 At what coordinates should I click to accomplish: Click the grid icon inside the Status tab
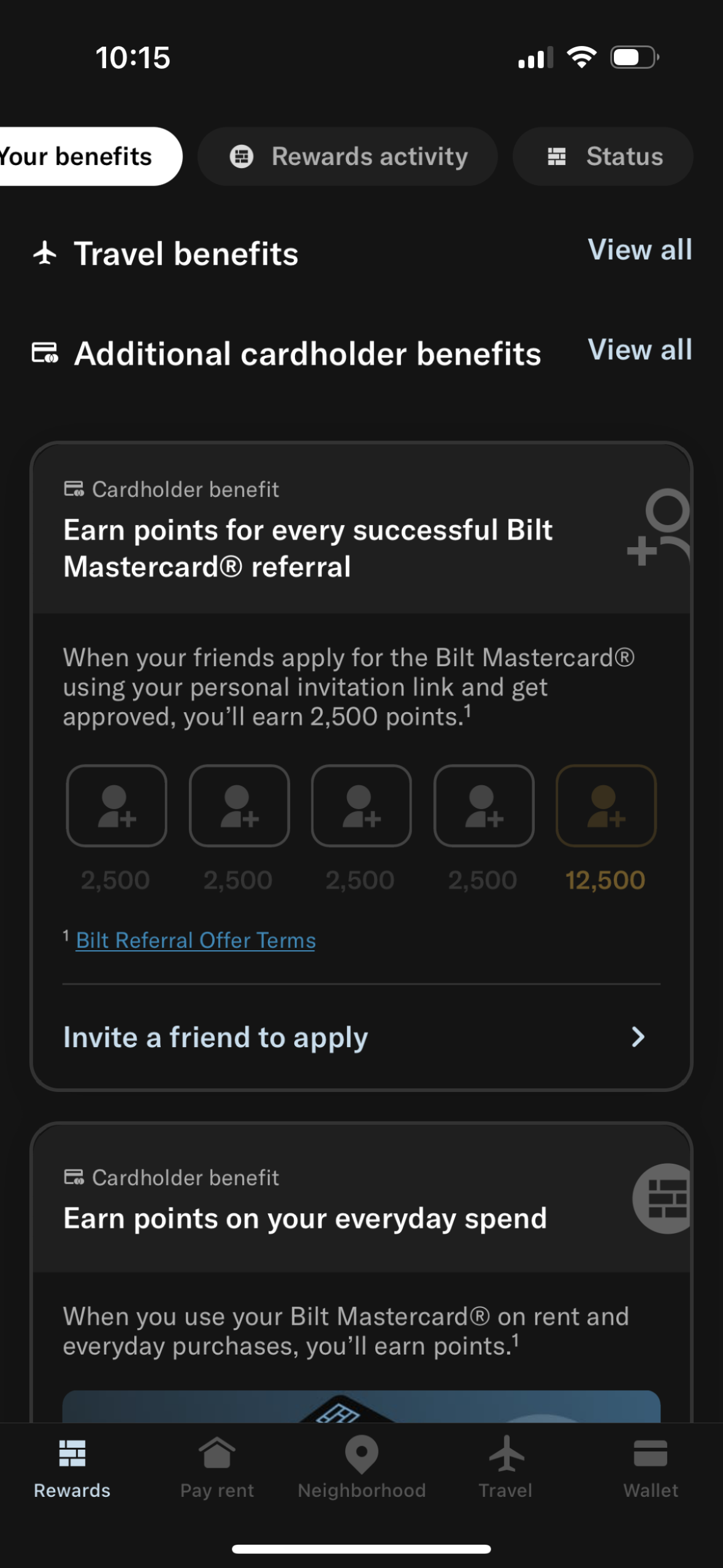click(557, 156)
